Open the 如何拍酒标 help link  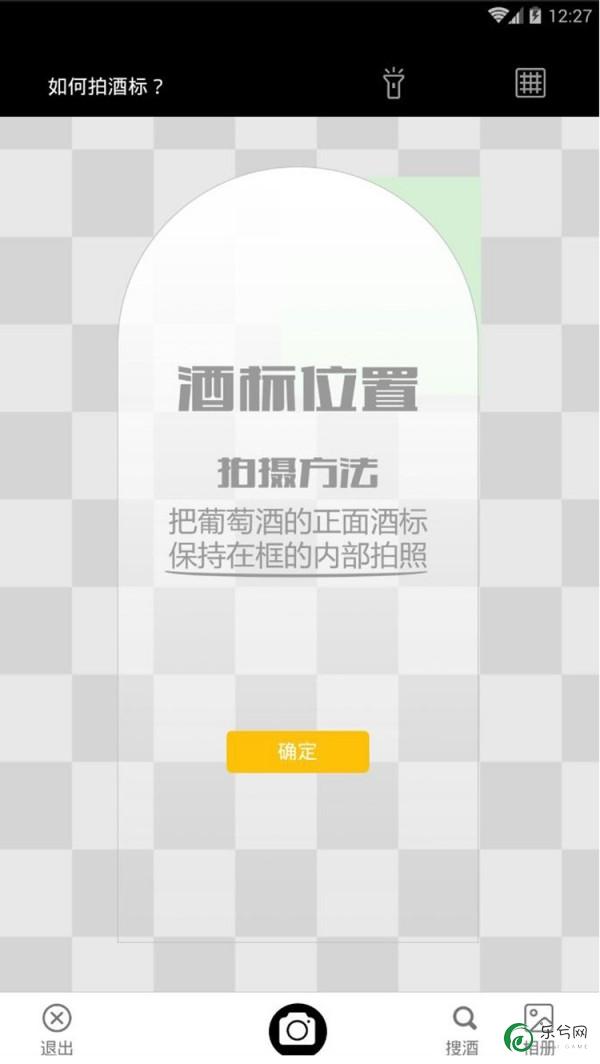(x=105, y=86)
